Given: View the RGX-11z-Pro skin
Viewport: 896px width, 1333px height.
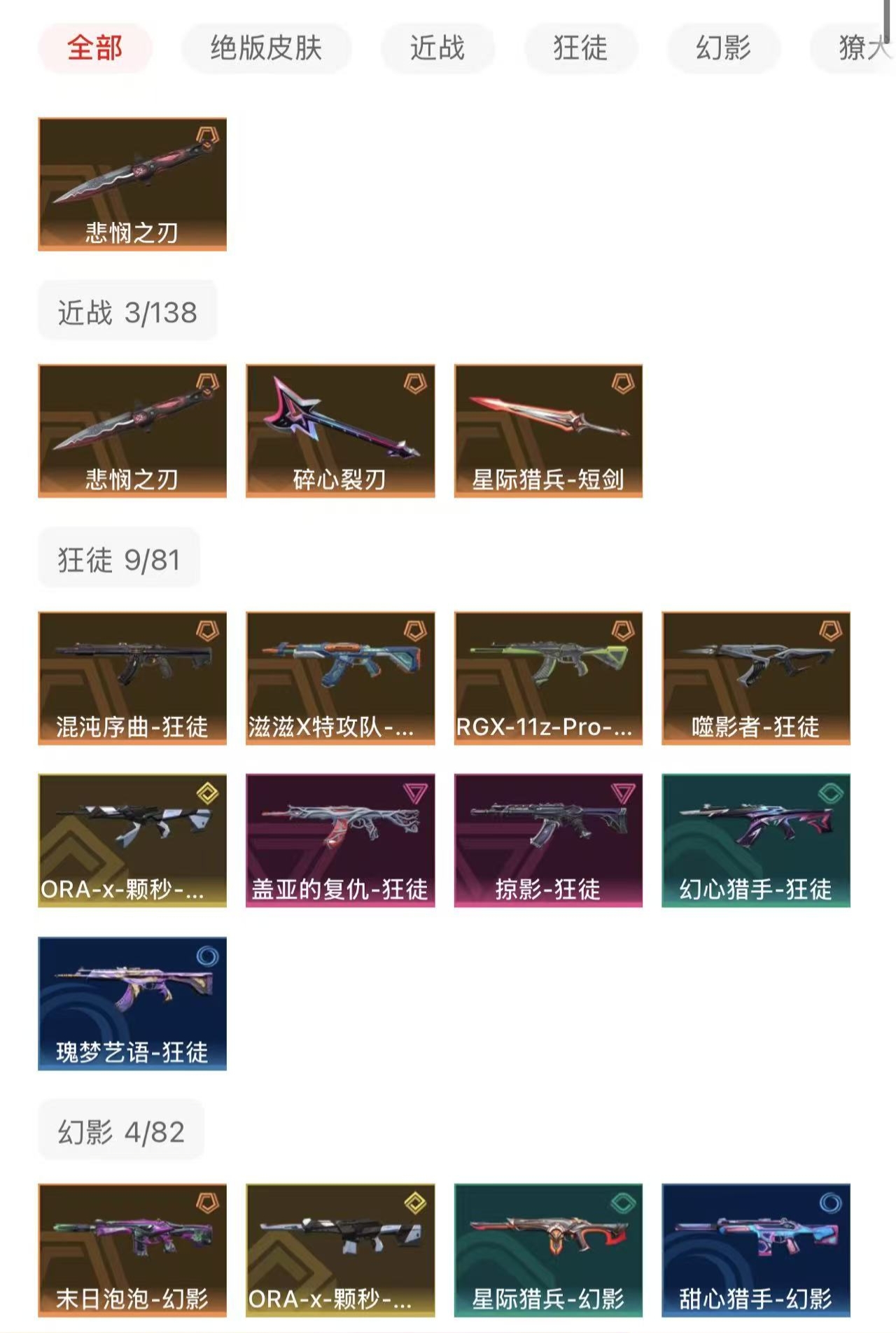Looking at the screenshot, I should [548, 678].
